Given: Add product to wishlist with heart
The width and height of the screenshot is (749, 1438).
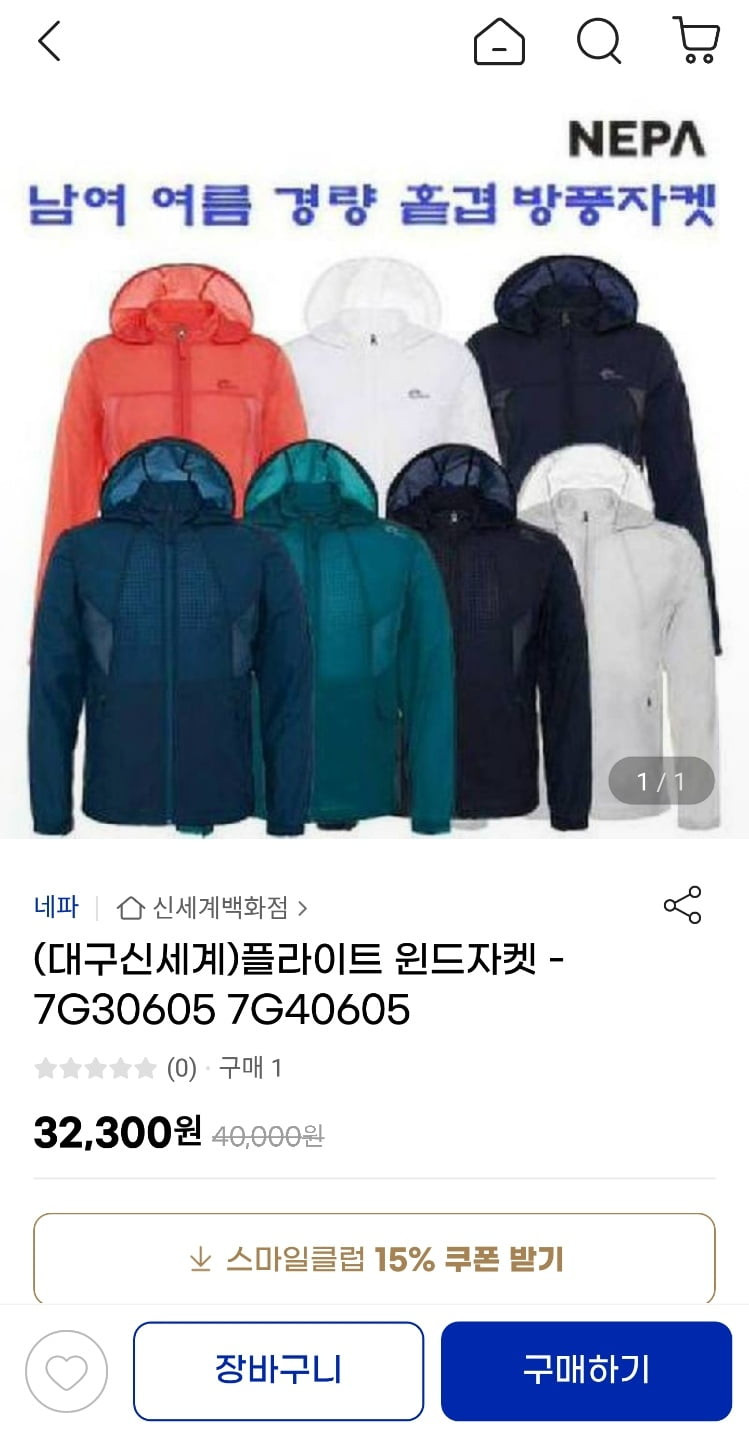Looking at the screenshot, I should 66,1371.
